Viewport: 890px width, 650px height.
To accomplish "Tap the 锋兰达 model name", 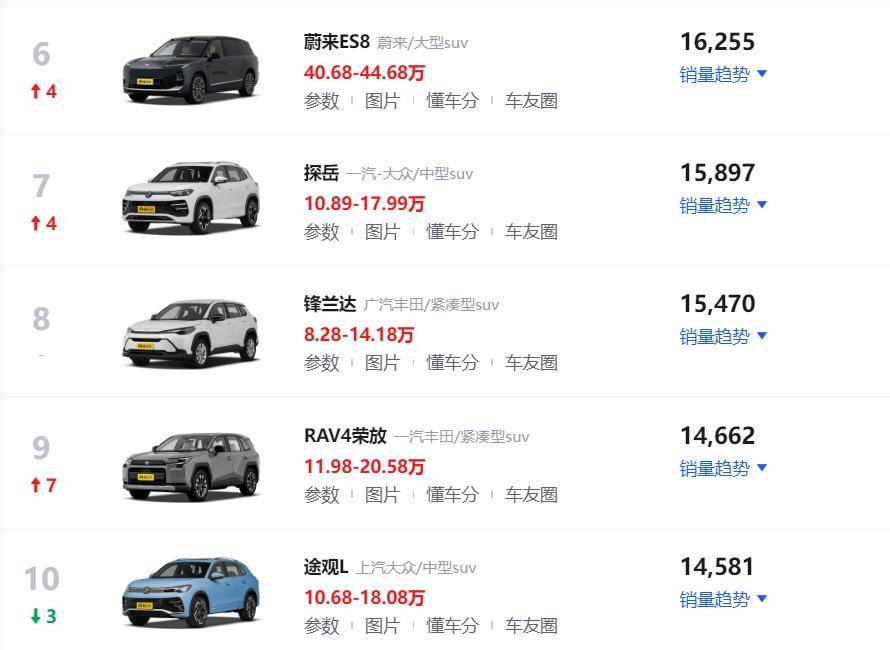I will pos(330,304).
